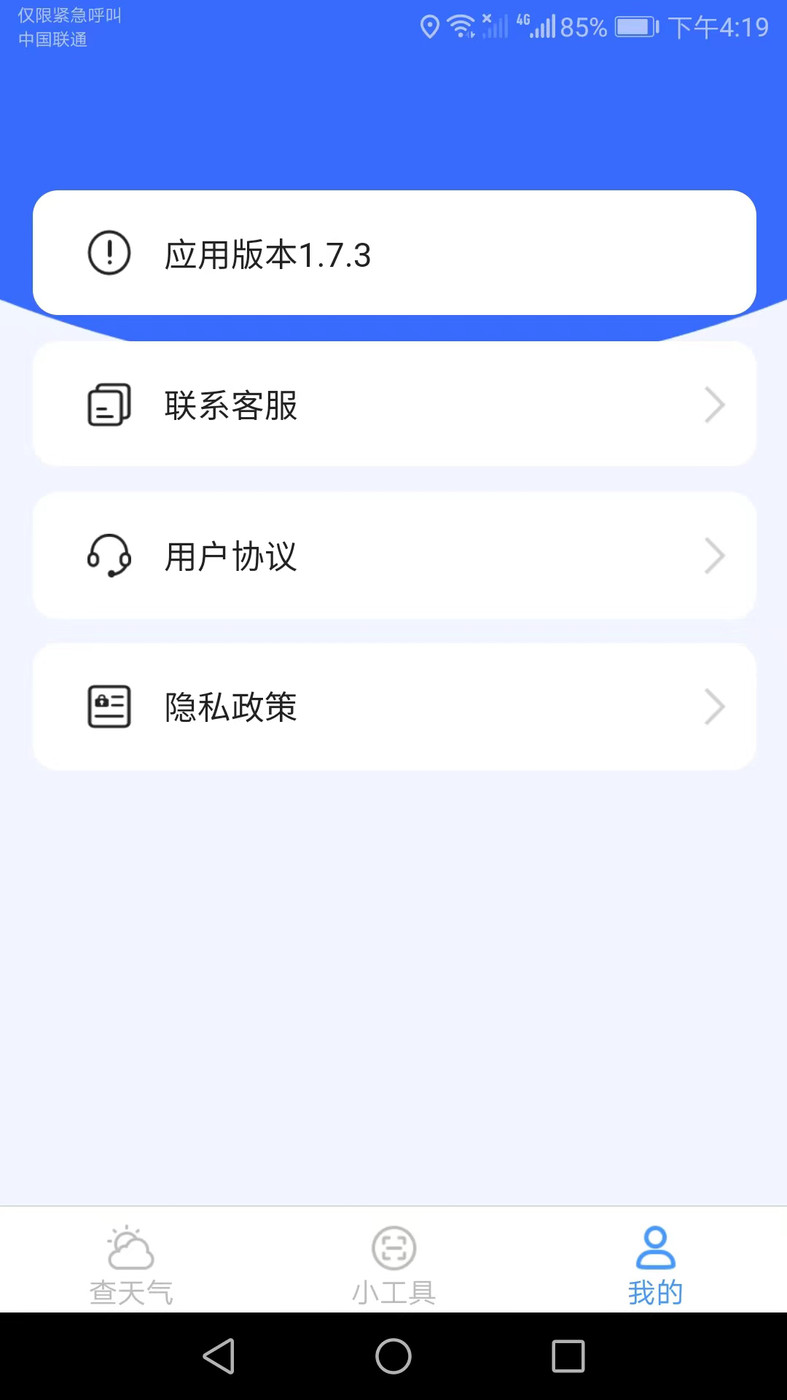This screenshot has width=787, height=1400.
Task: Click the location pin icon in status bar
Action: [x=430, y=26]
